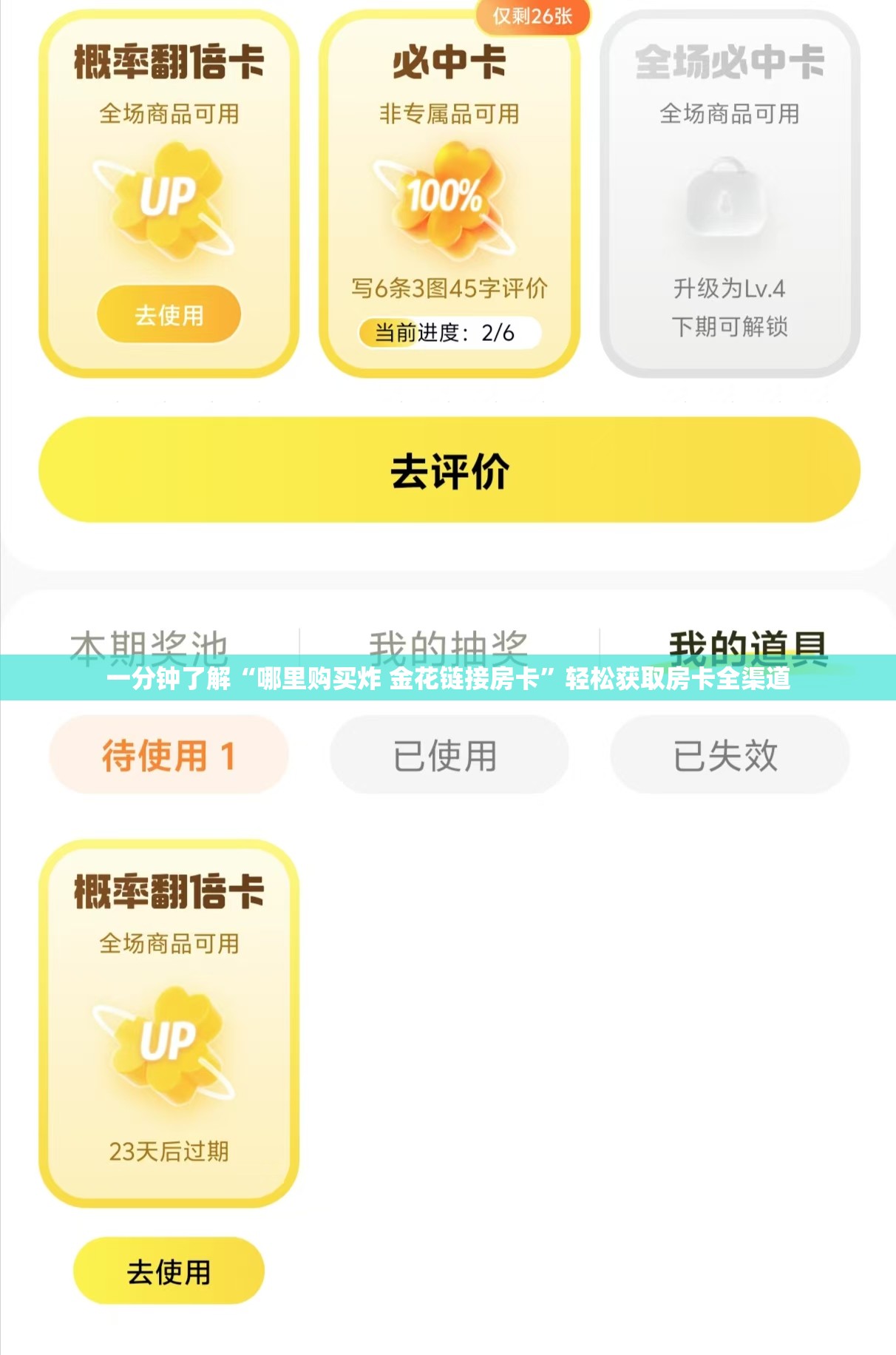Filter by 已使用 items
896x1355 pixels.
point(448,755)
